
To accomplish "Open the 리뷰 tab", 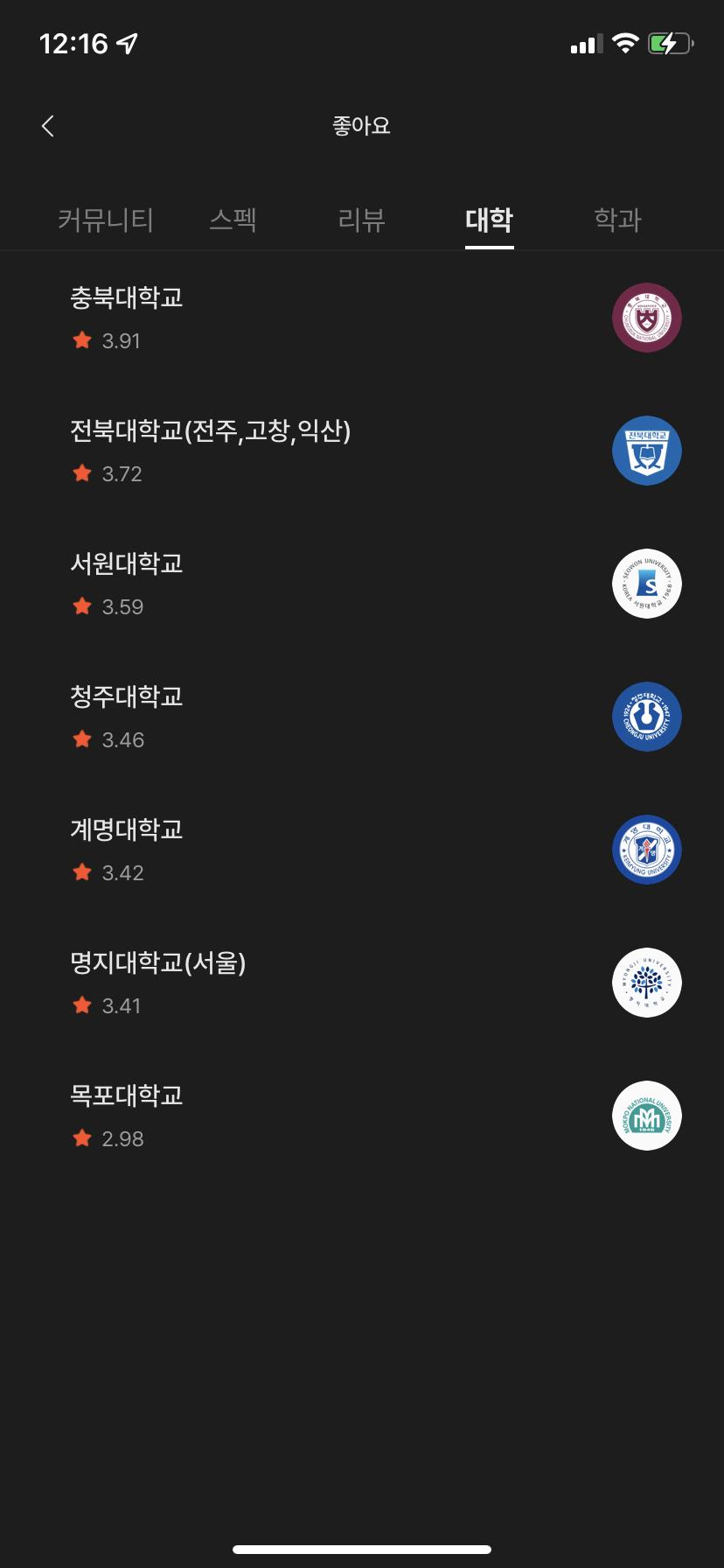I will pos(361,220).
